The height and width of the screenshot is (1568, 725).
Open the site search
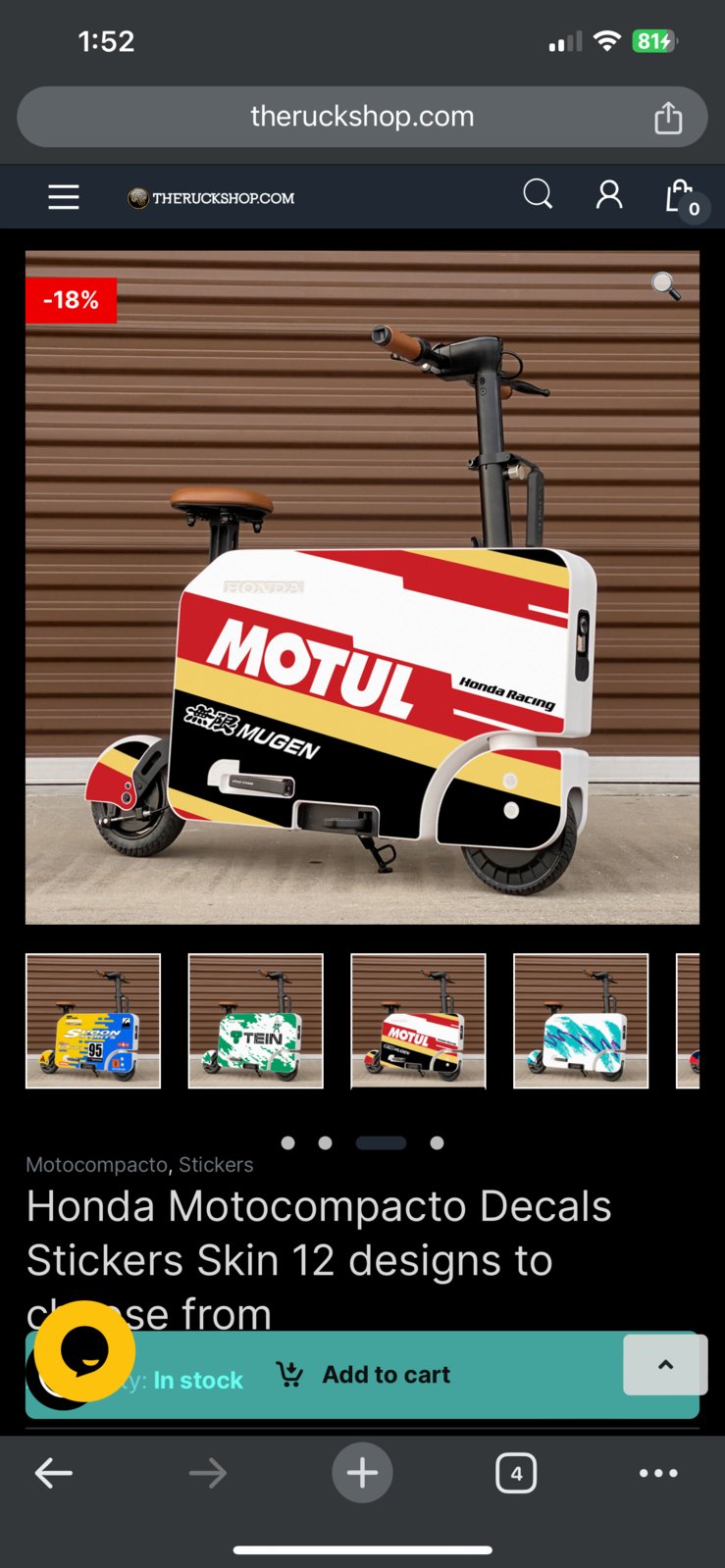[538, 194]
